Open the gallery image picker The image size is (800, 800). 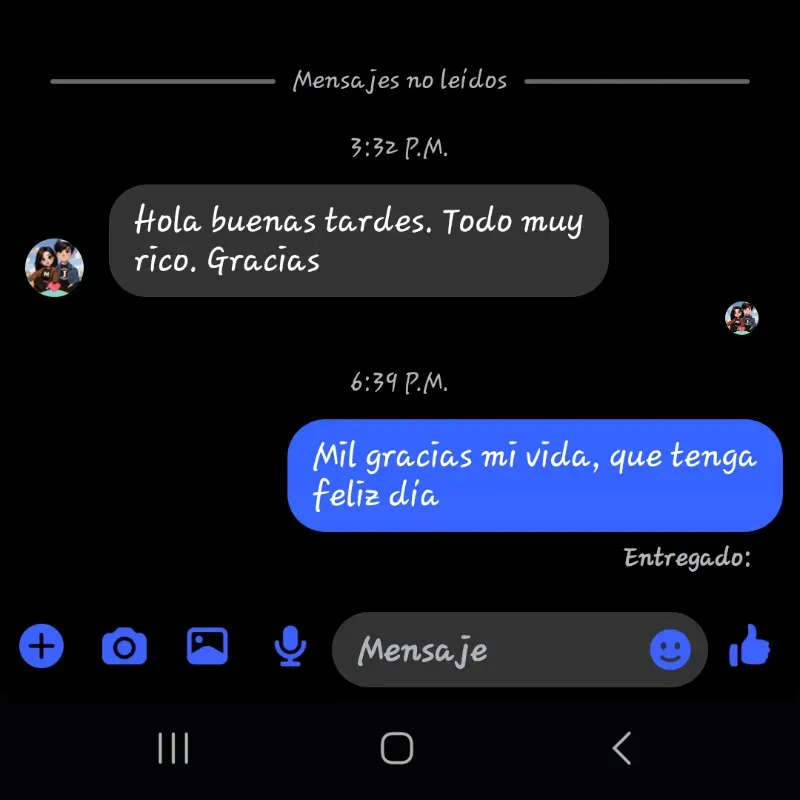(207, 646)
